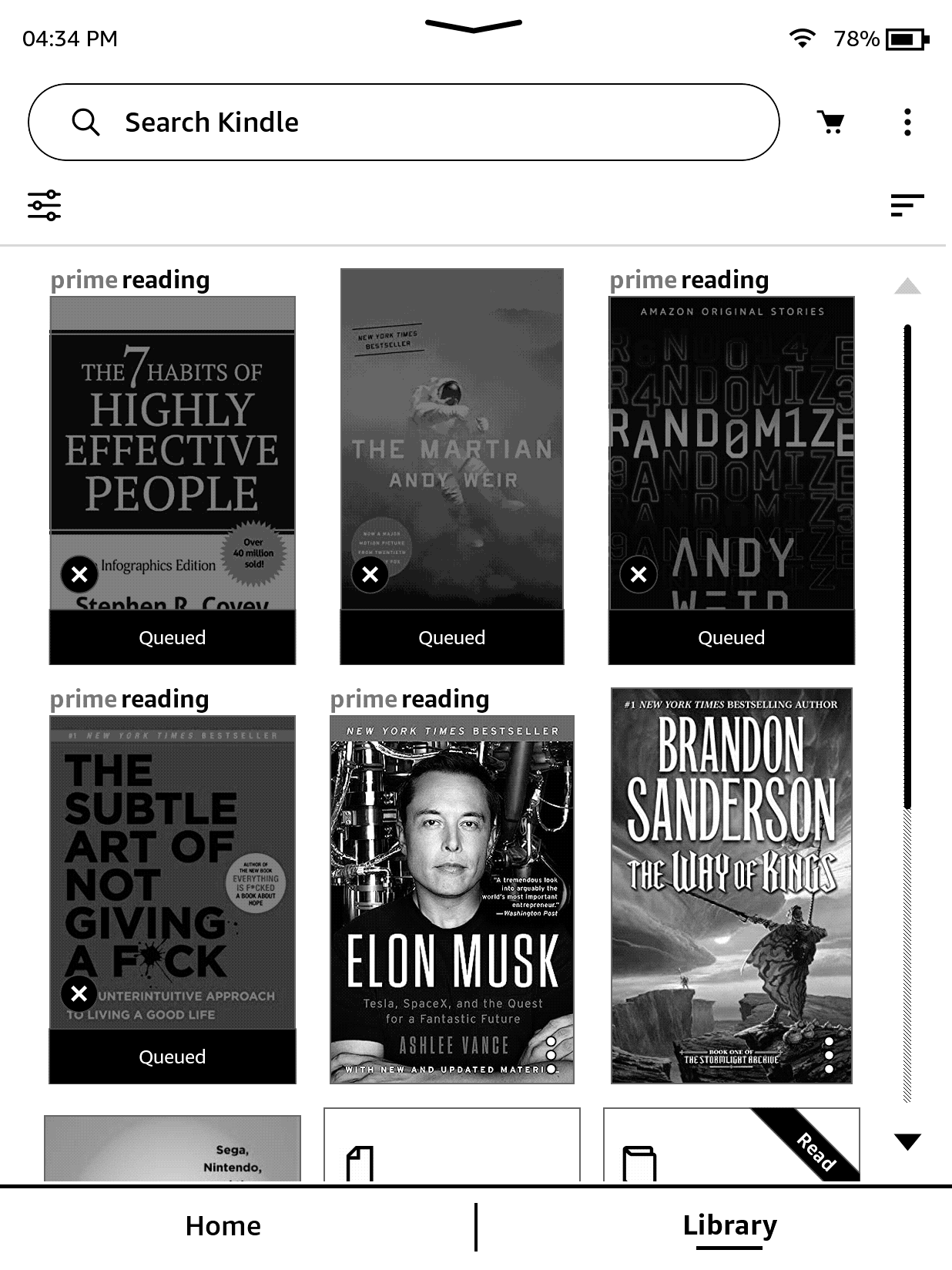Screen dimensions: 952x1270
Task: Open the library filter options
Action: coord(45,205)
